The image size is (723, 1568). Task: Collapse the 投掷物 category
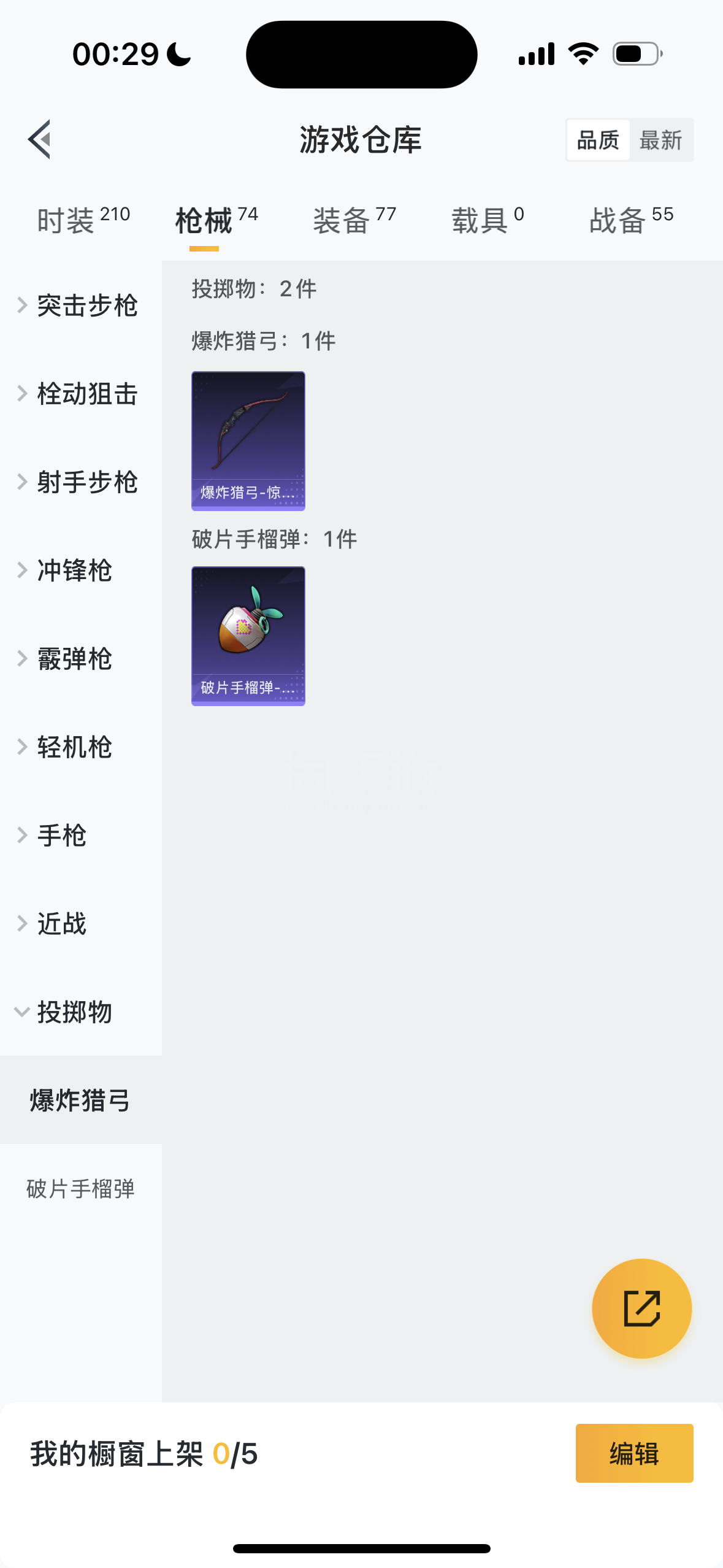pos(67,1012)
